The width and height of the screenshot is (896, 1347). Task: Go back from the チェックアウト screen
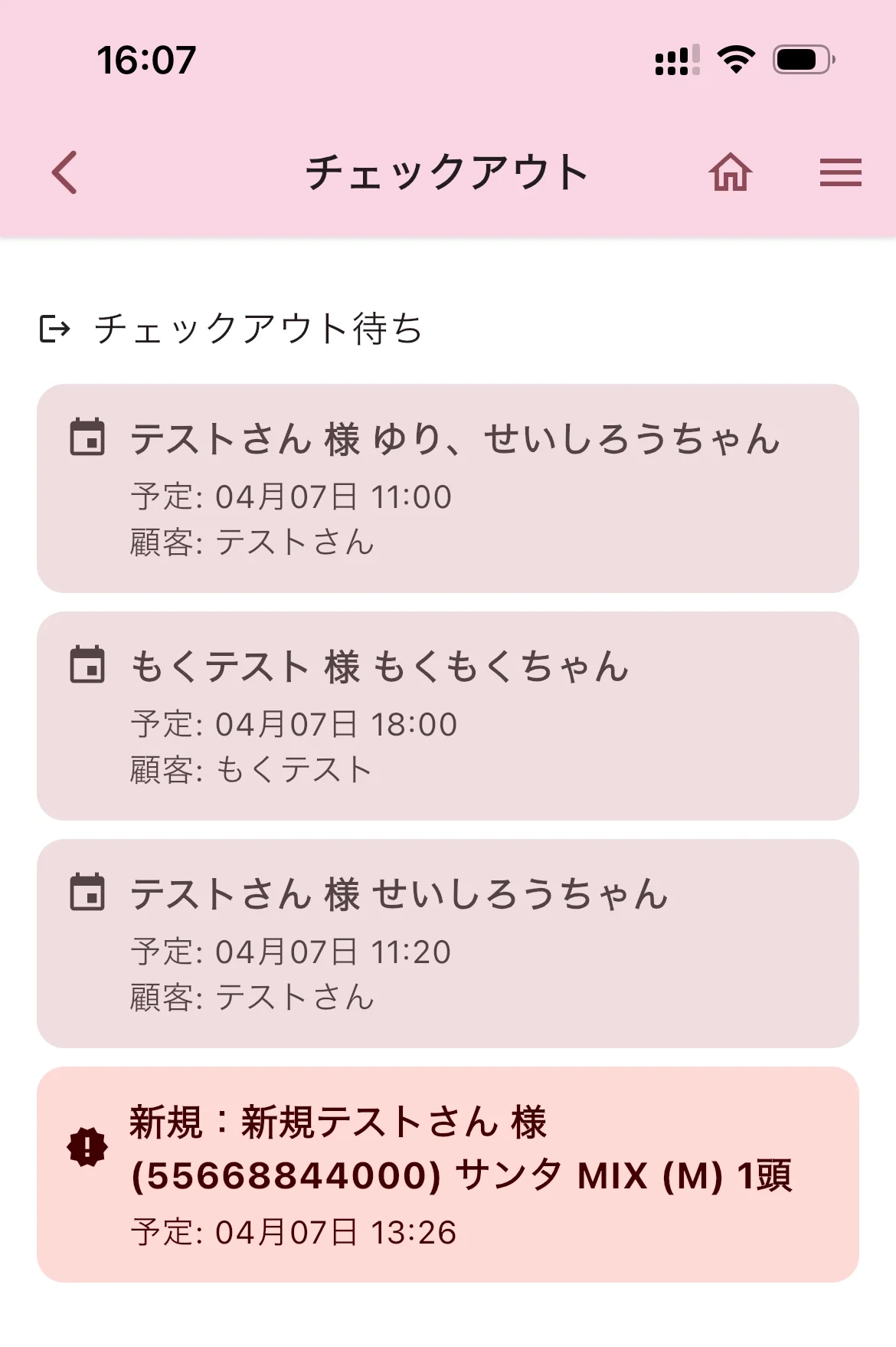click(x=65, y=172)
